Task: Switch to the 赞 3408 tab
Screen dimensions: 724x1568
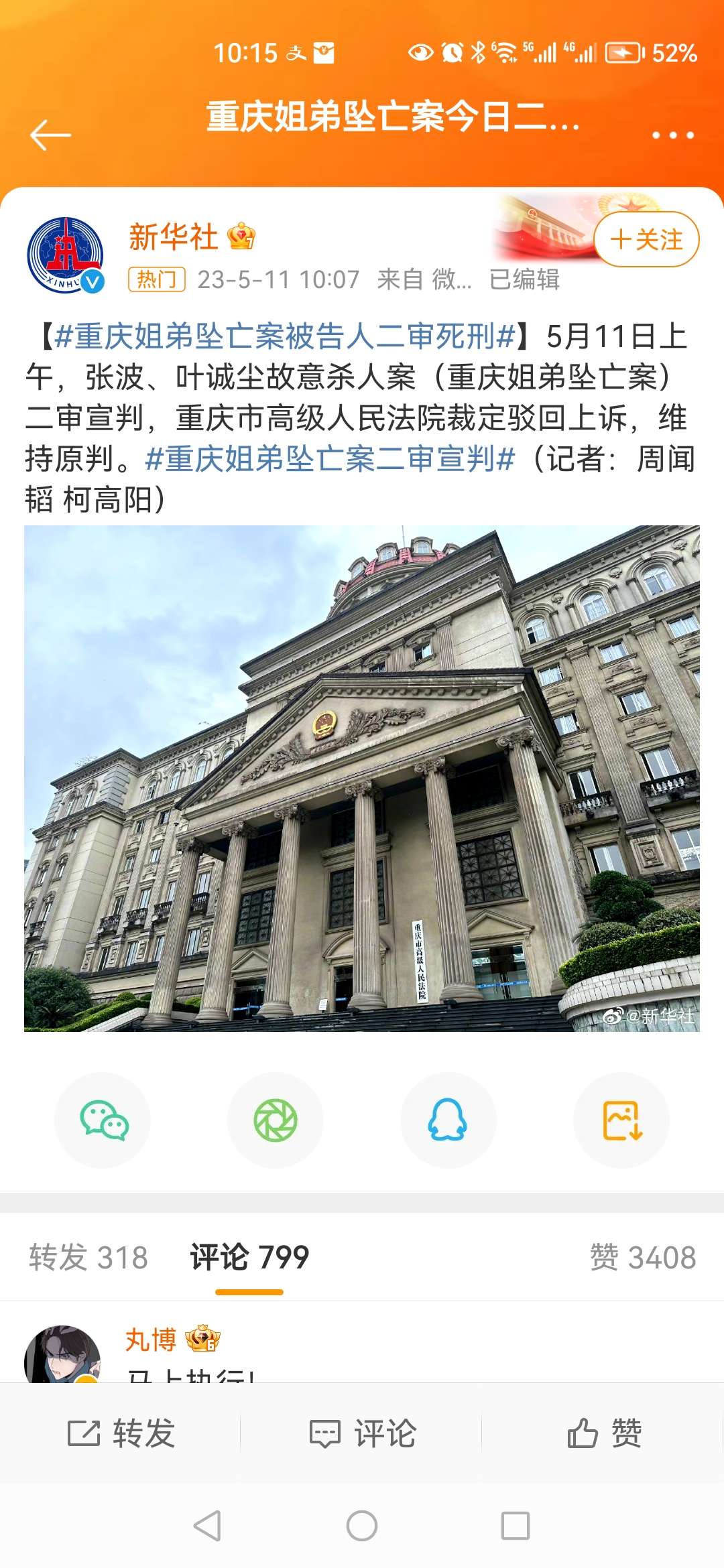Action: click(642, 1257)
